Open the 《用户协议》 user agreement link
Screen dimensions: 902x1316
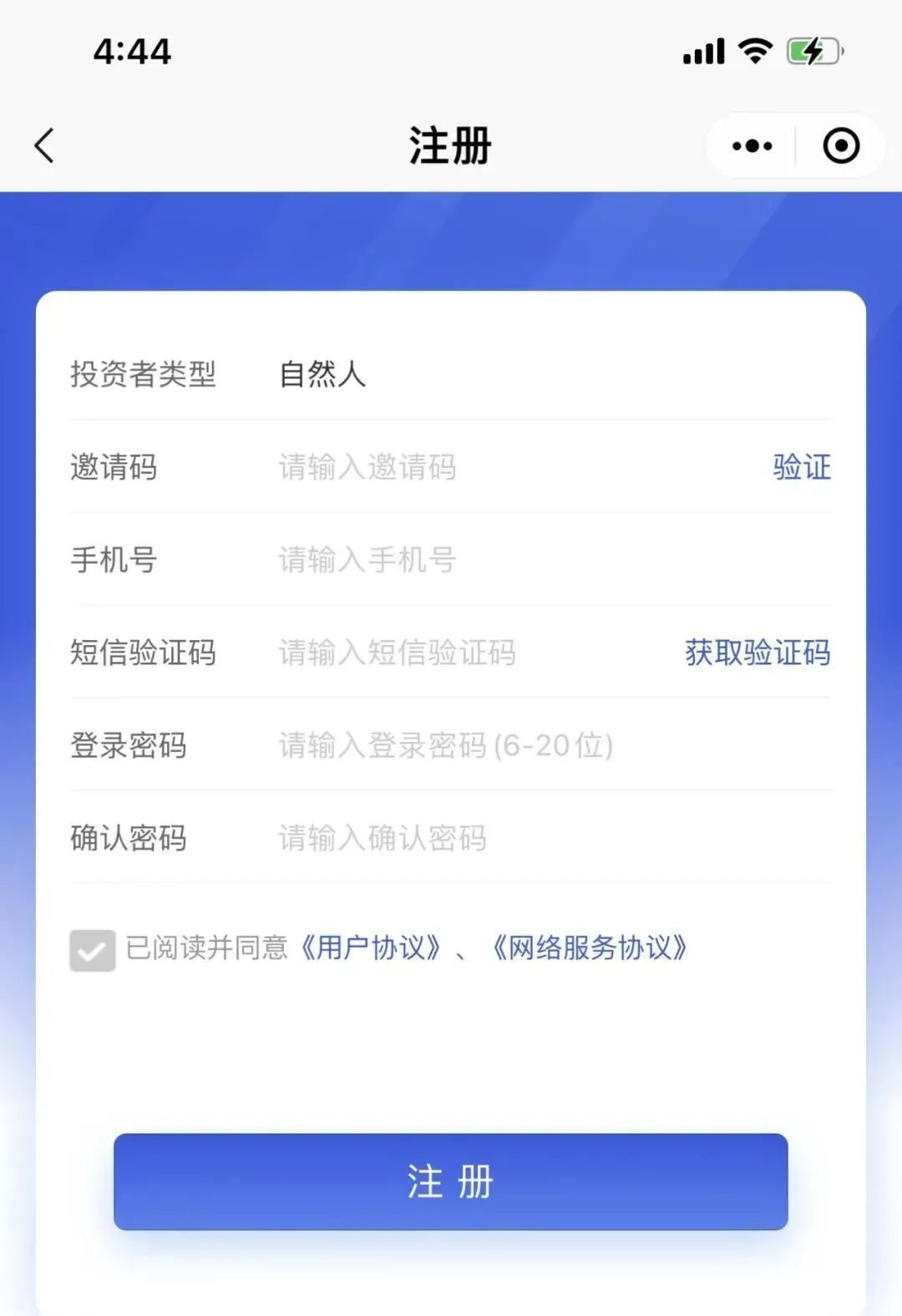pos(370,948)
